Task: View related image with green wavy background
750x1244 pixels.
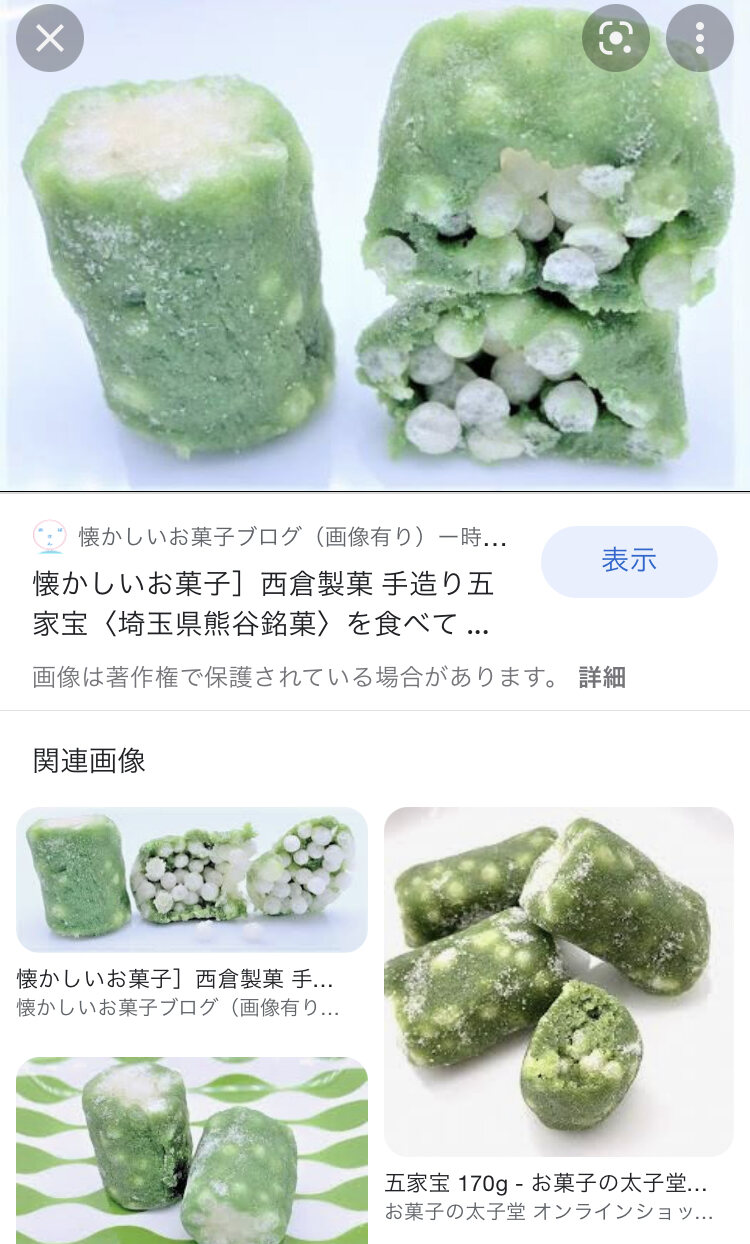Action: pos(191,1150)
